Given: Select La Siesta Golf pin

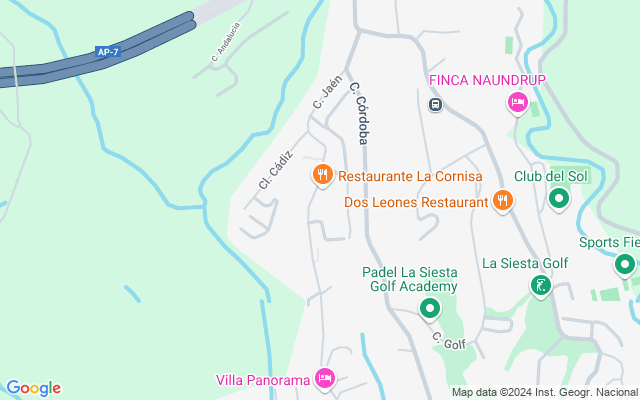Looking at the screenshot, I should tap(541, 286).
